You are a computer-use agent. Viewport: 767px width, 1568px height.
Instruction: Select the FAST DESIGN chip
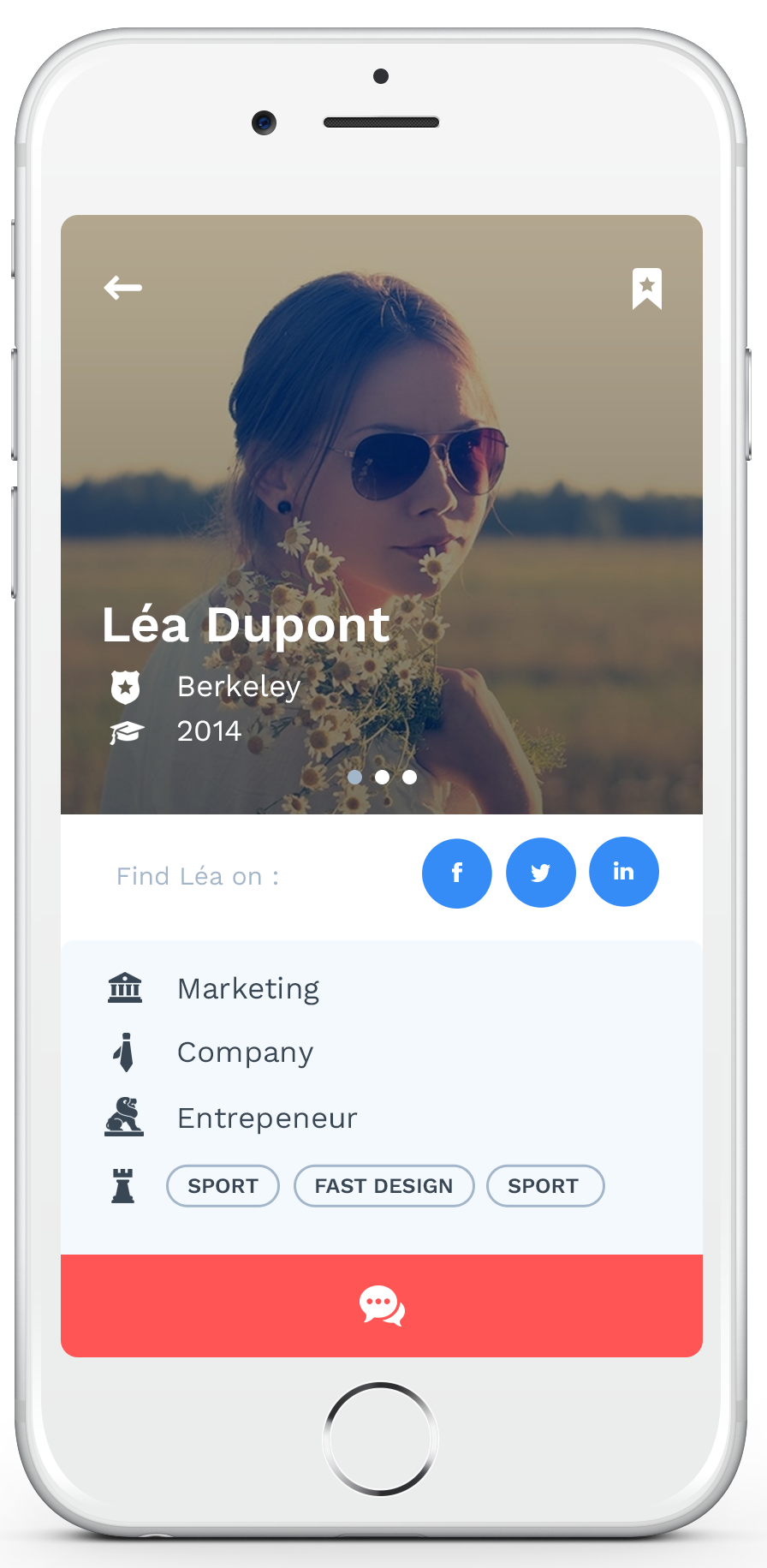click(x=383, y=1186)
